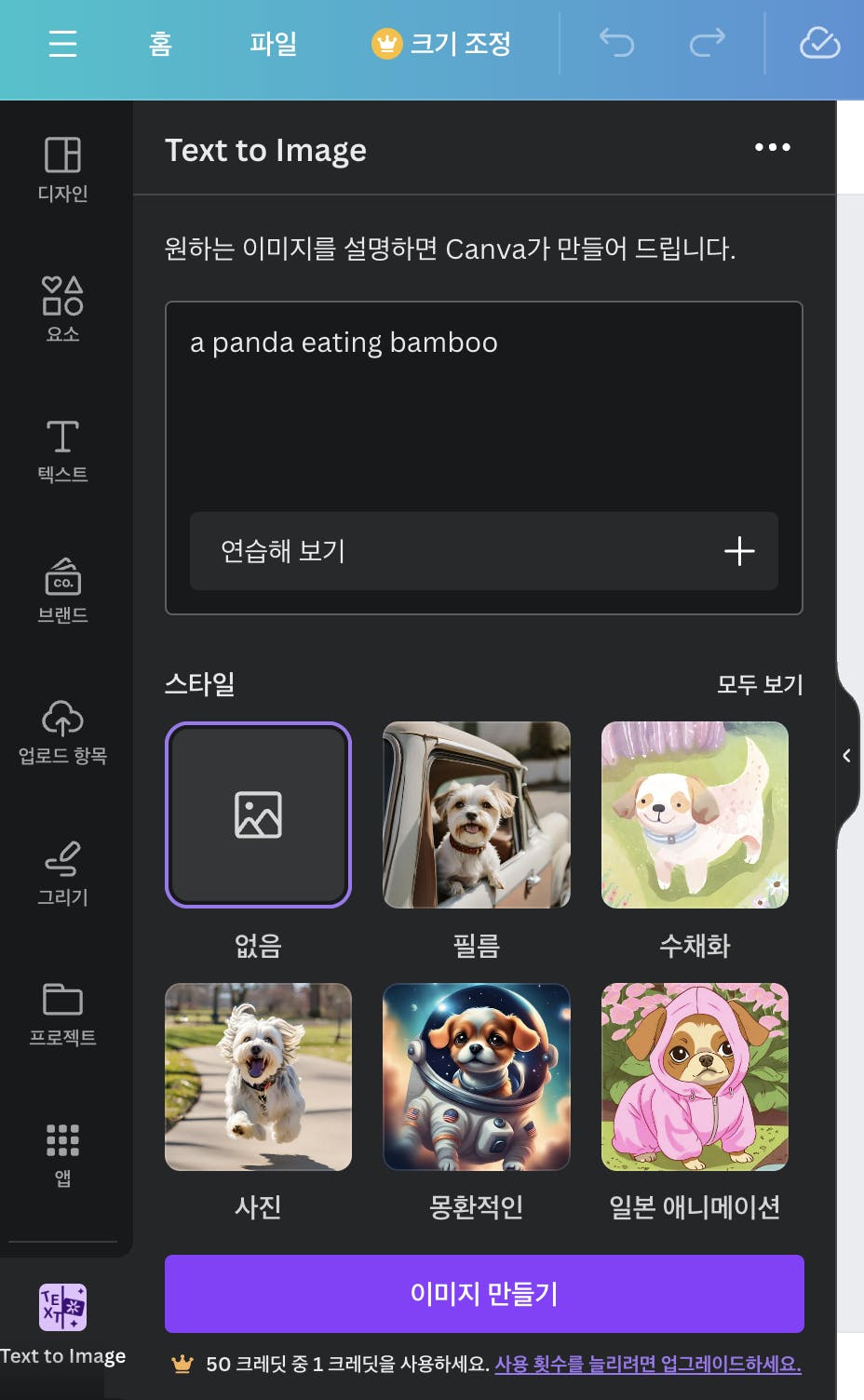The width and height of the screenshot is (864, 1400).
Task: Collapse the side panel with the arrow
Action: [x=846, y=755]
